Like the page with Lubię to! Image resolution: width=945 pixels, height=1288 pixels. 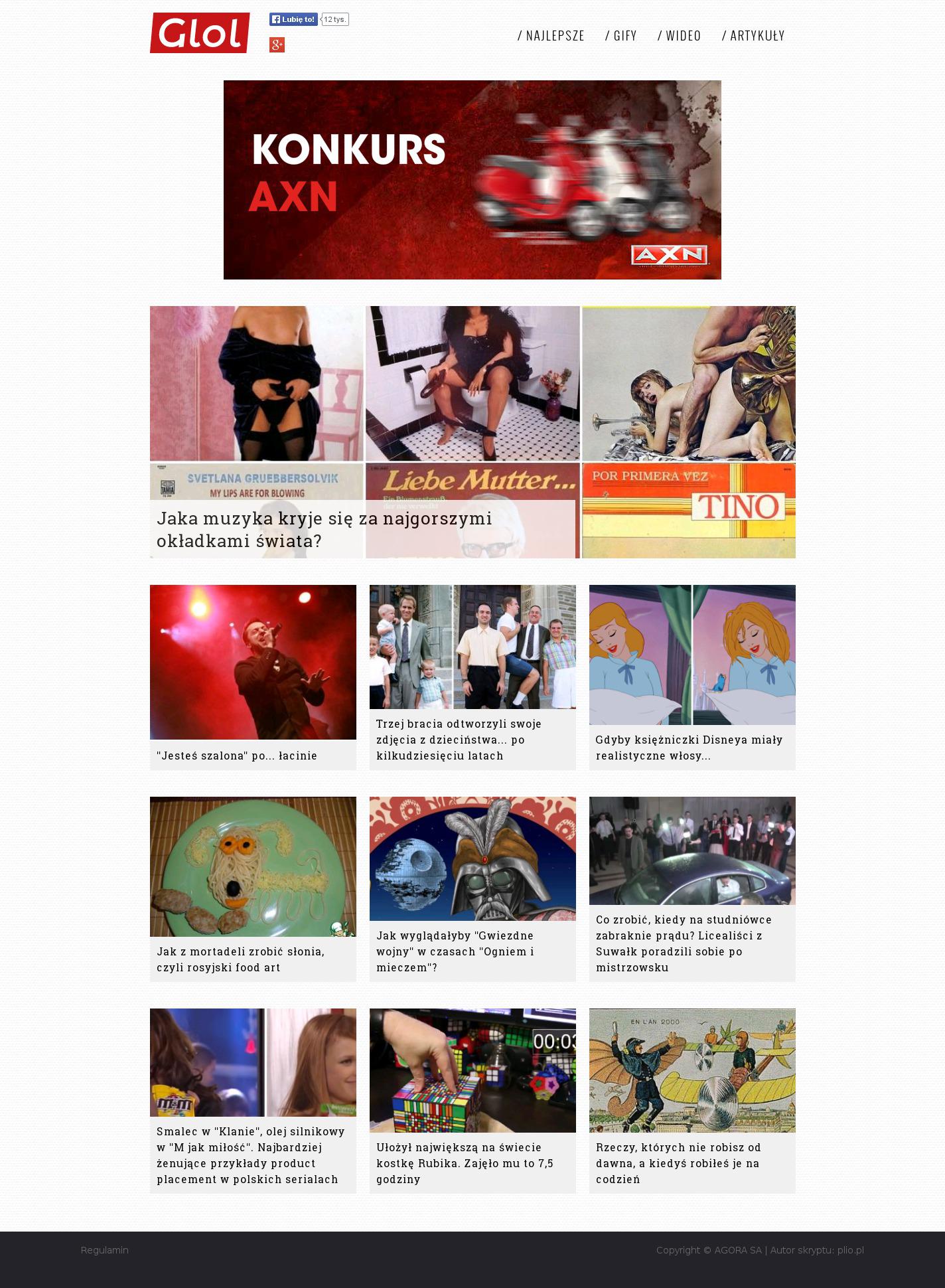coord(294,20)
